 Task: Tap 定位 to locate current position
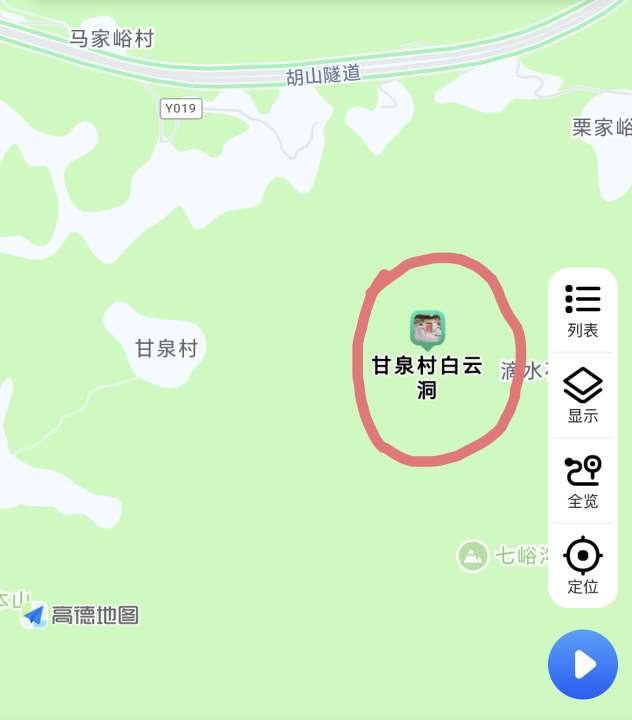tap(583, 565)
